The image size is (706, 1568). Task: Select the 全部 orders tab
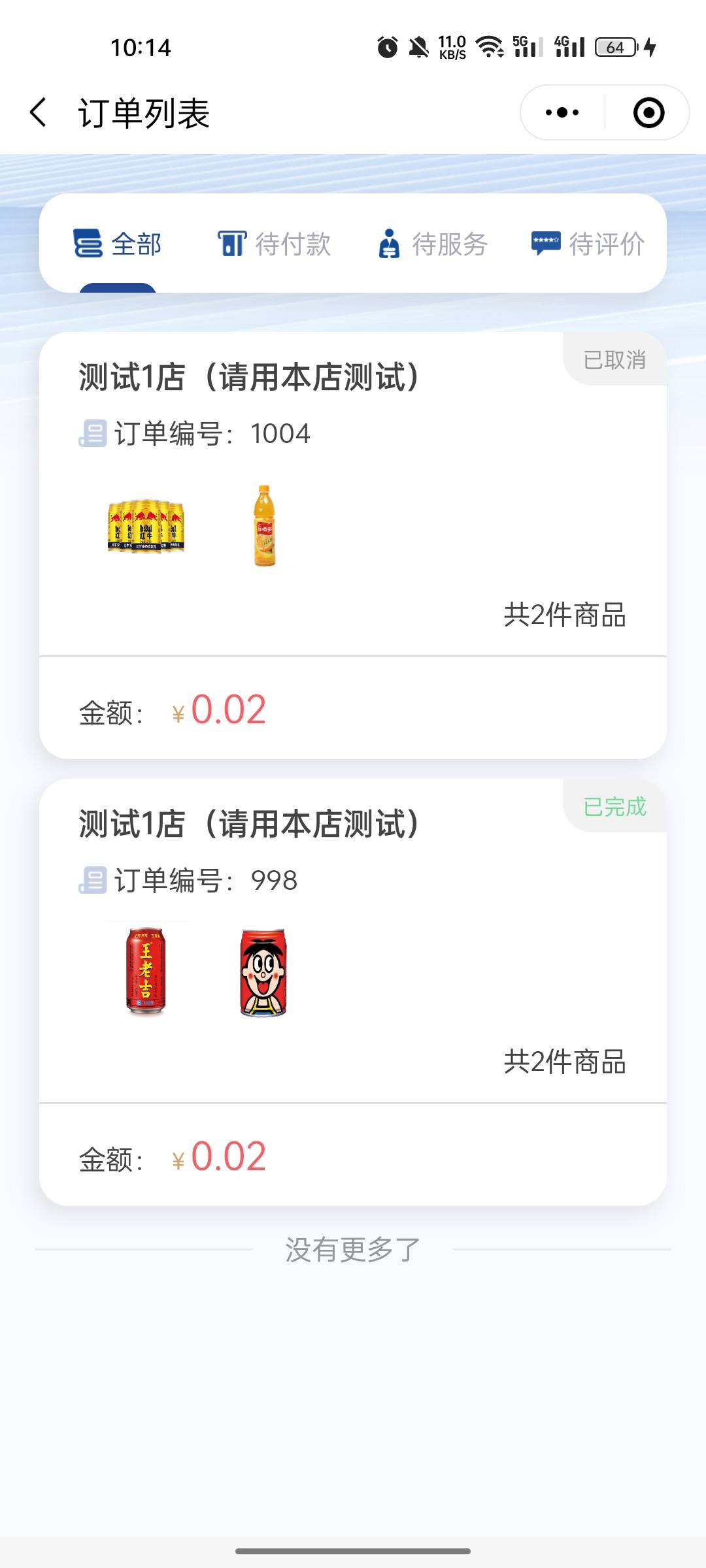point(118,244)
